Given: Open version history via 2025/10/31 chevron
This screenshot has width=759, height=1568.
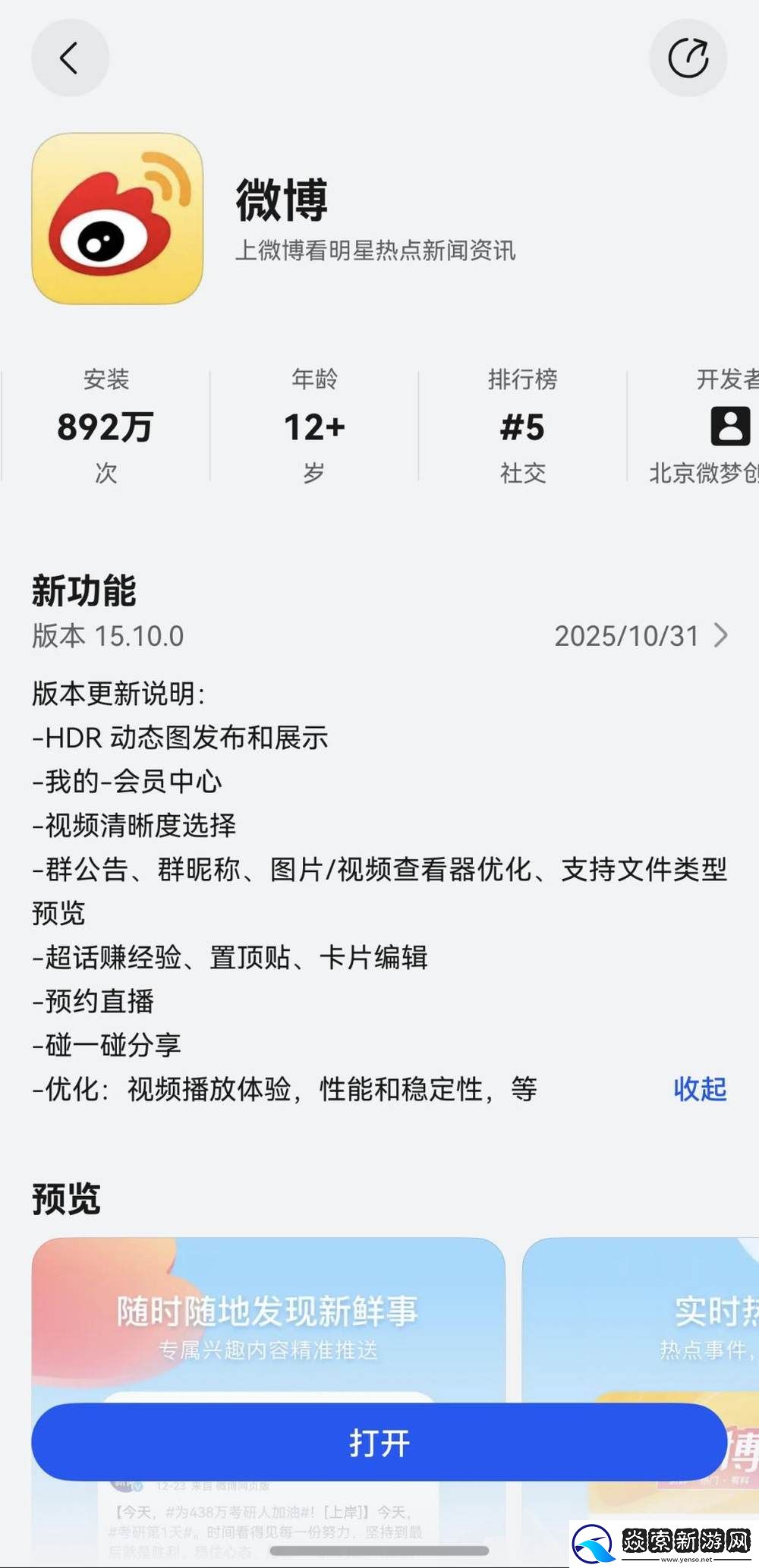Looking at the screenshot, I should tap(720, 636).
